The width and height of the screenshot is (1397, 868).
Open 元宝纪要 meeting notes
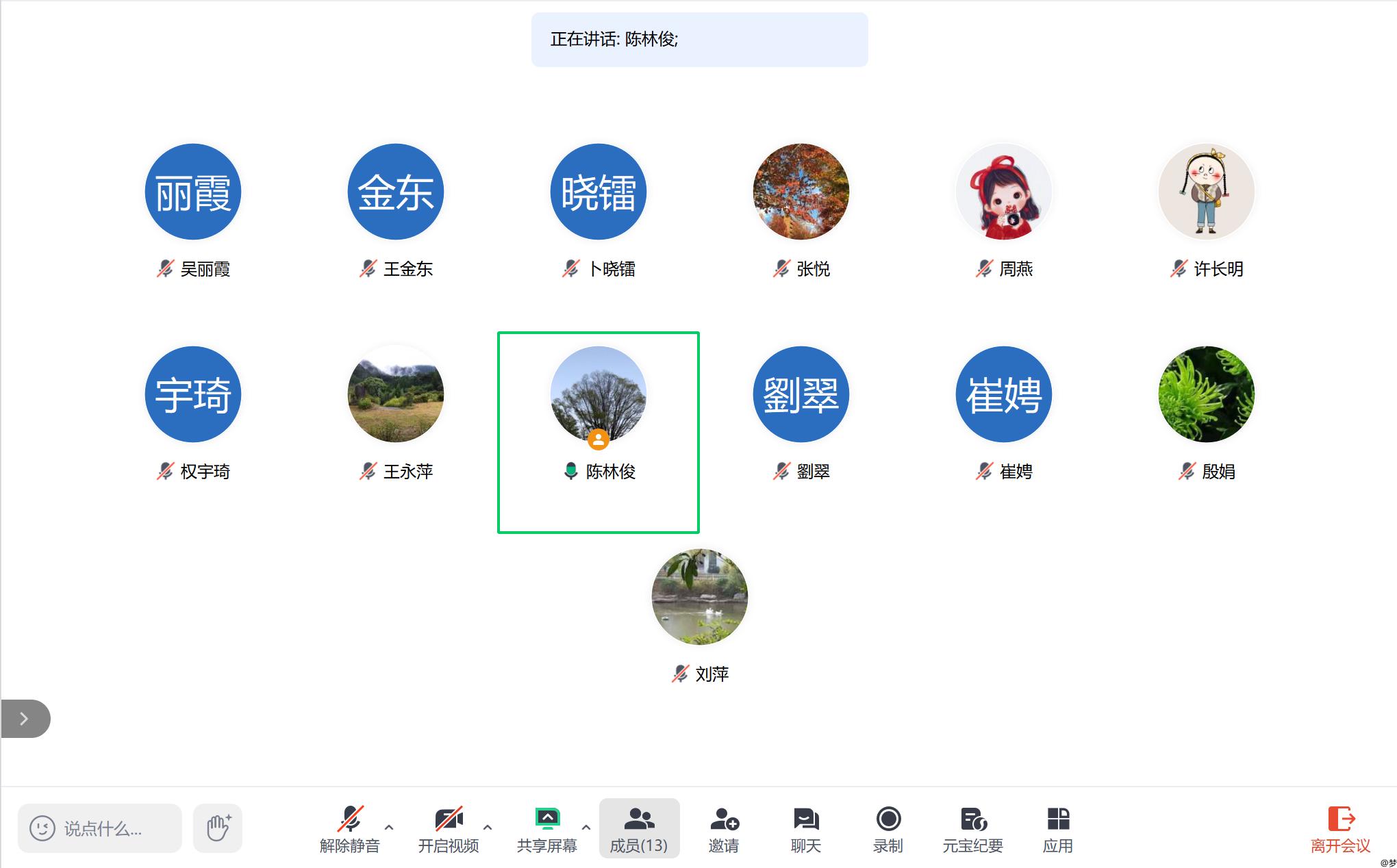pos(972,828)
